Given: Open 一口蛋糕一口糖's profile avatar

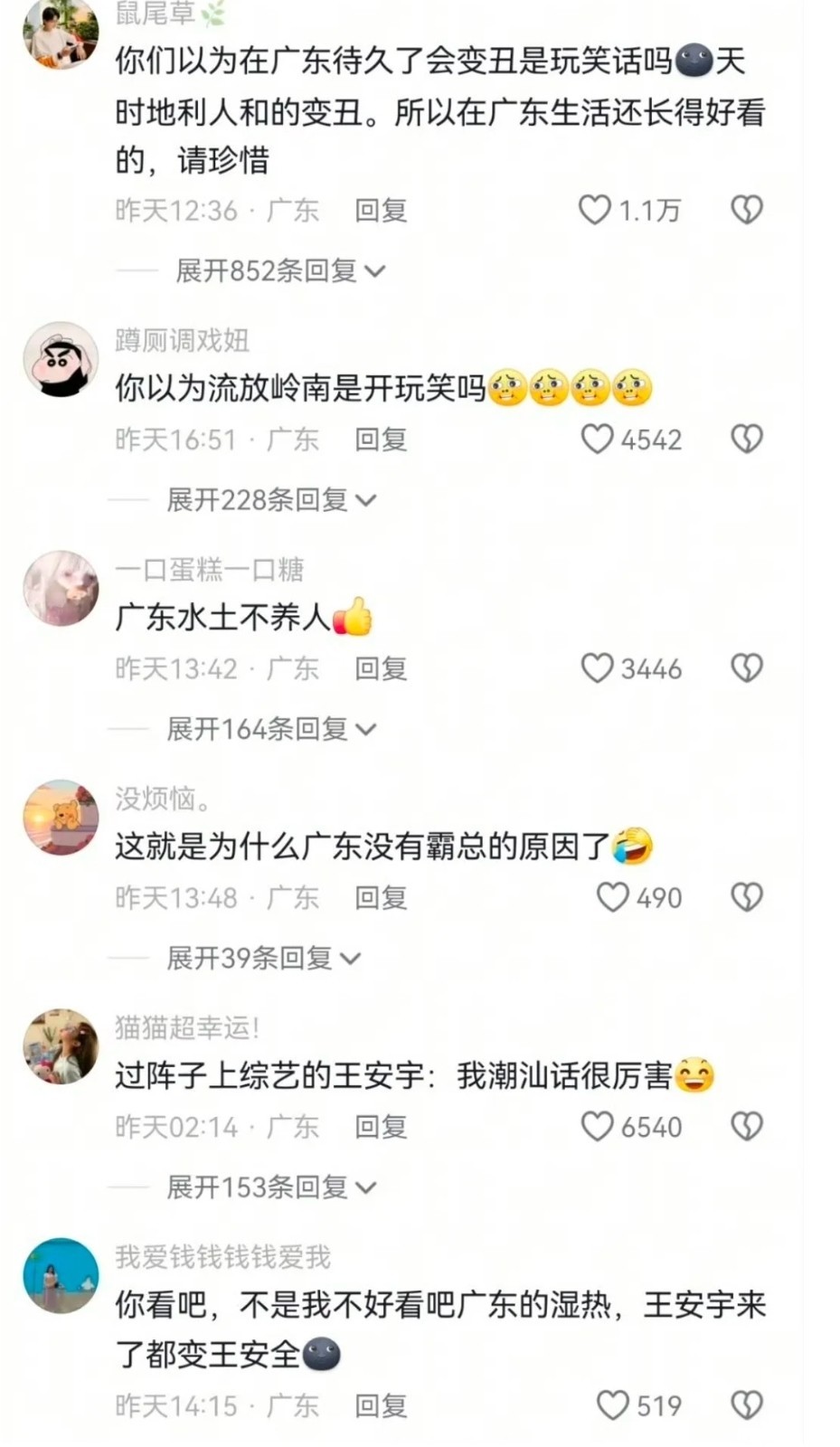Looking at the screenshot, I should click(61, 588).
